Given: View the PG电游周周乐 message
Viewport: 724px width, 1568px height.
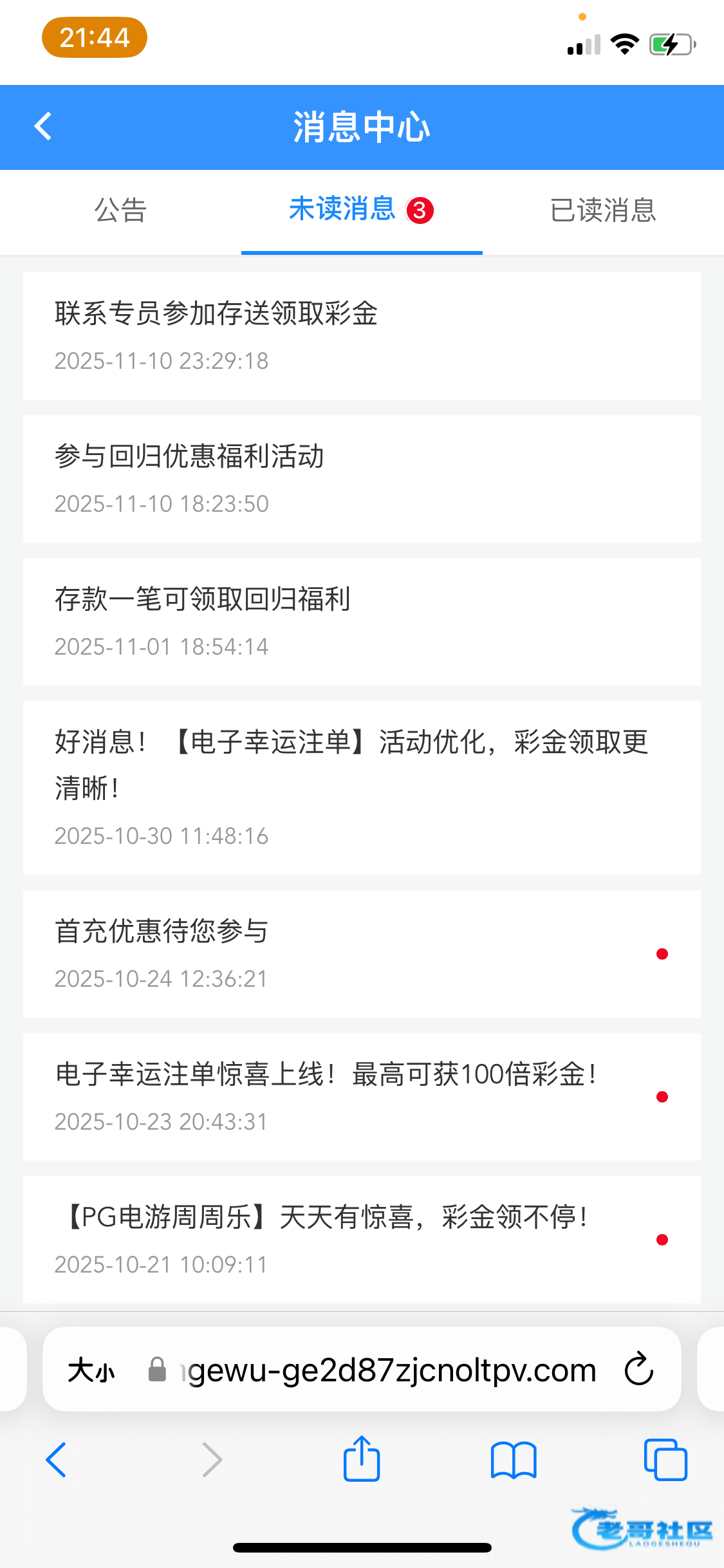Looking at the screenshot, I should [361, 1239].
